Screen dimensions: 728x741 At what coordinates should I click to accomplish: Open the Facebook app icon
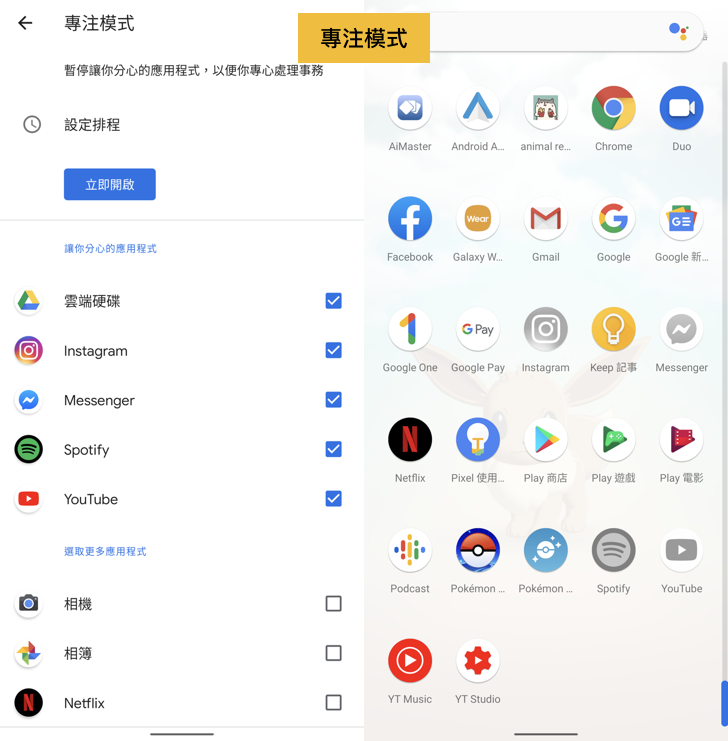tap(410, 220)
